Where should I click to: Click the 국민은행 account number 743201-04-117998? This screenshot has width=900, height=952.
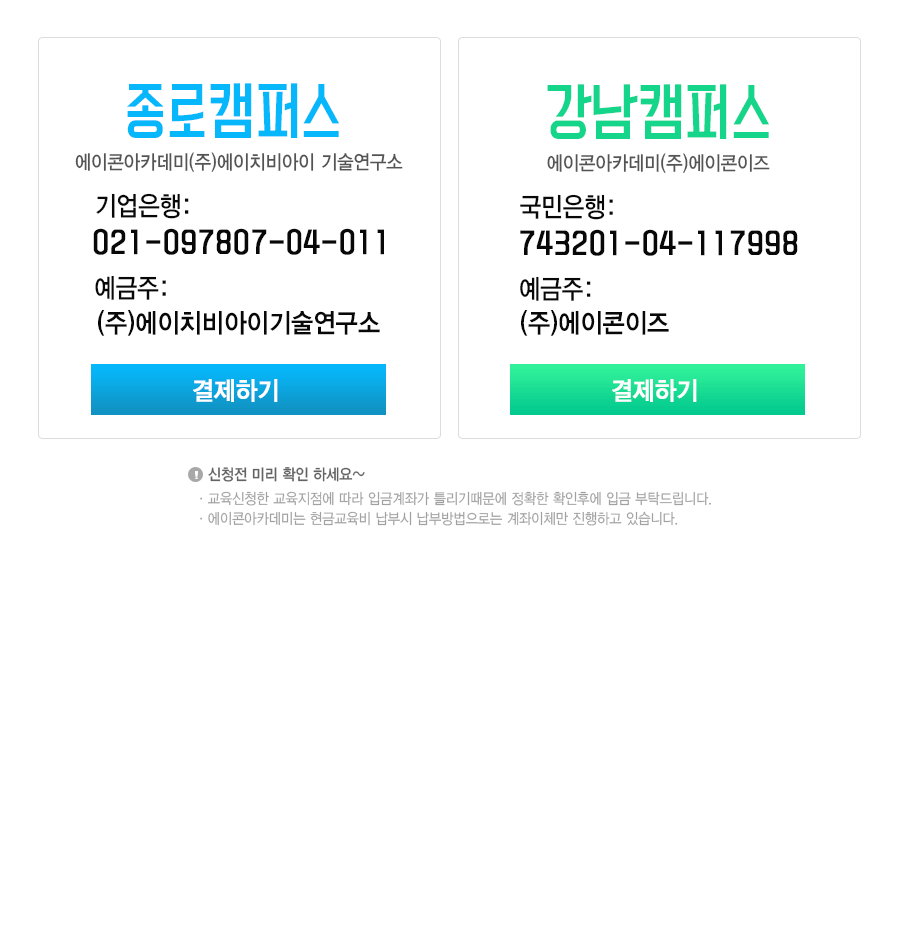(x=658, y=241)
